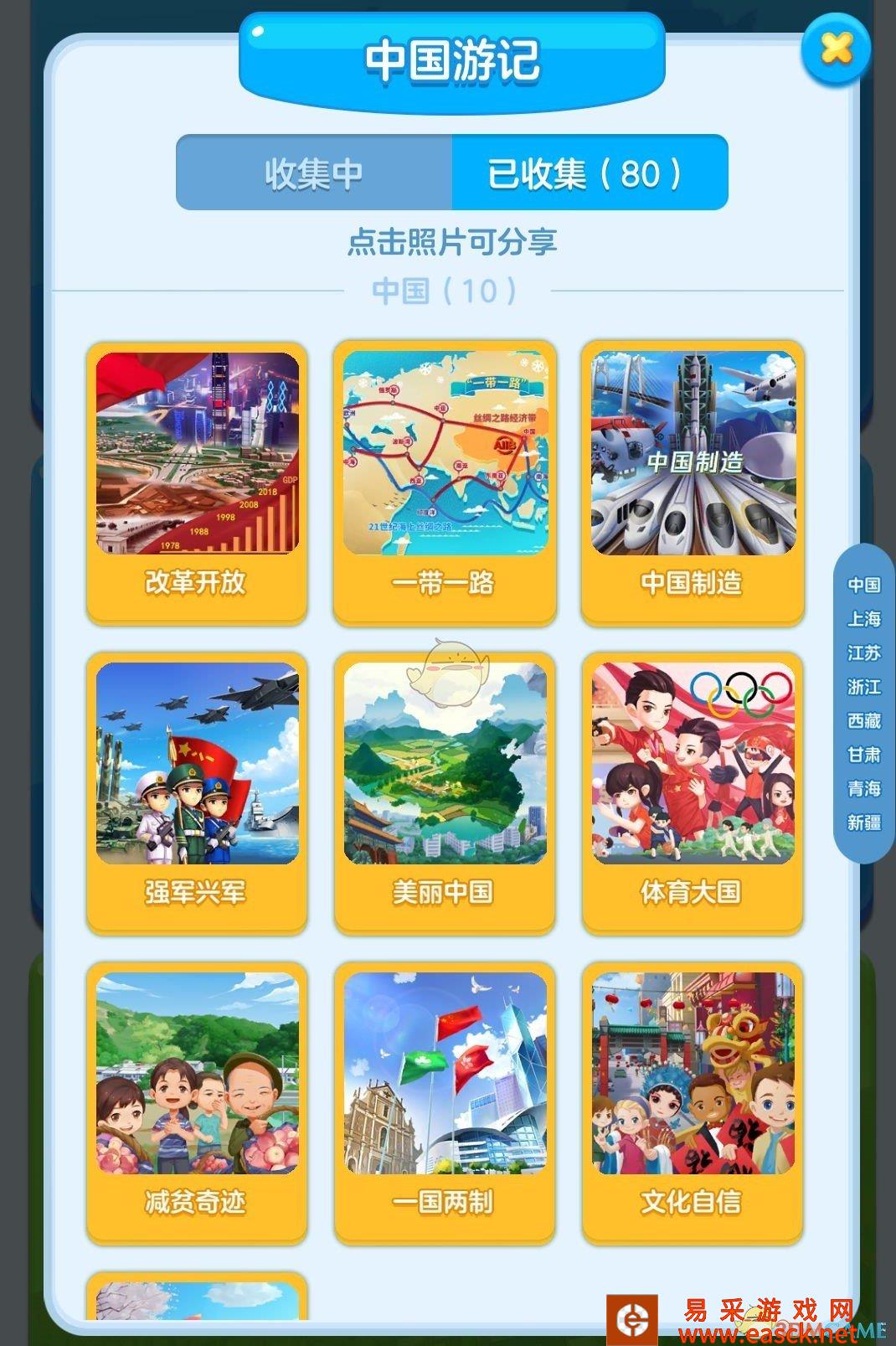Select the 已收集 (80) tab
896x1346 pixels.
click(590, 173)
